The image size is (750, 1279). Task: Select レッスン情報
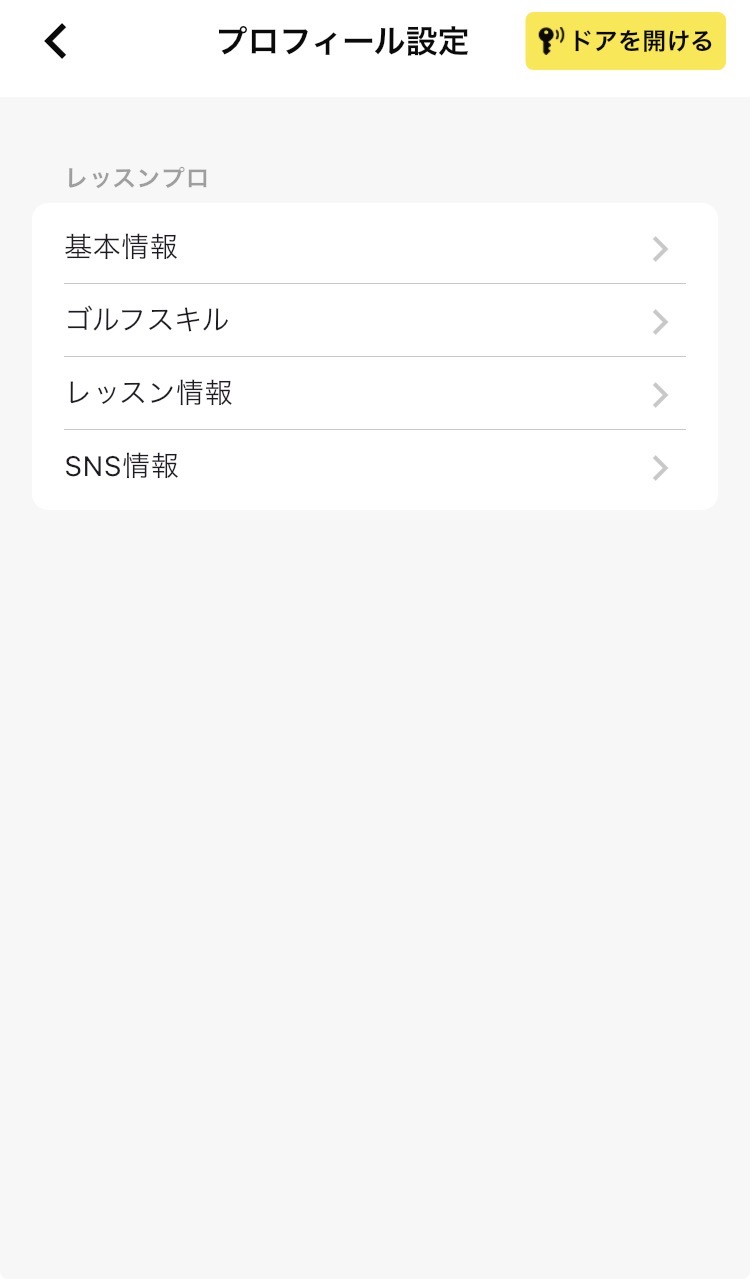[x=375, y=393]
